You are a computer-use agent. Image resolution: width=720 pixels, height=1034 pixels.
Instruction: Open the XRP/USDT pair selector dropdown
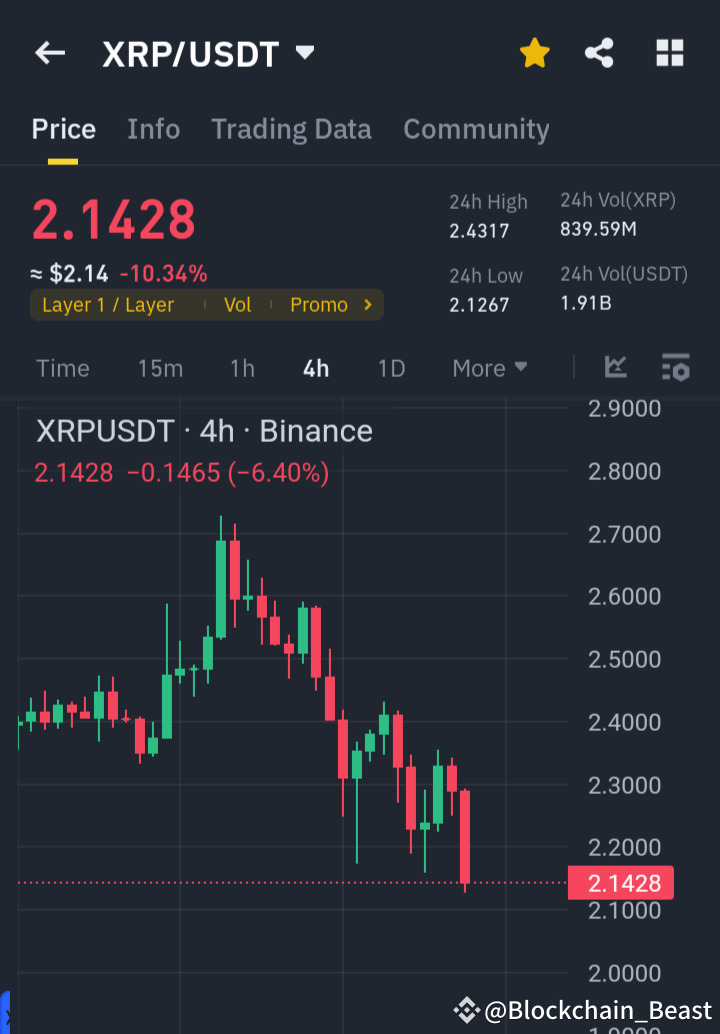point(305,52)
